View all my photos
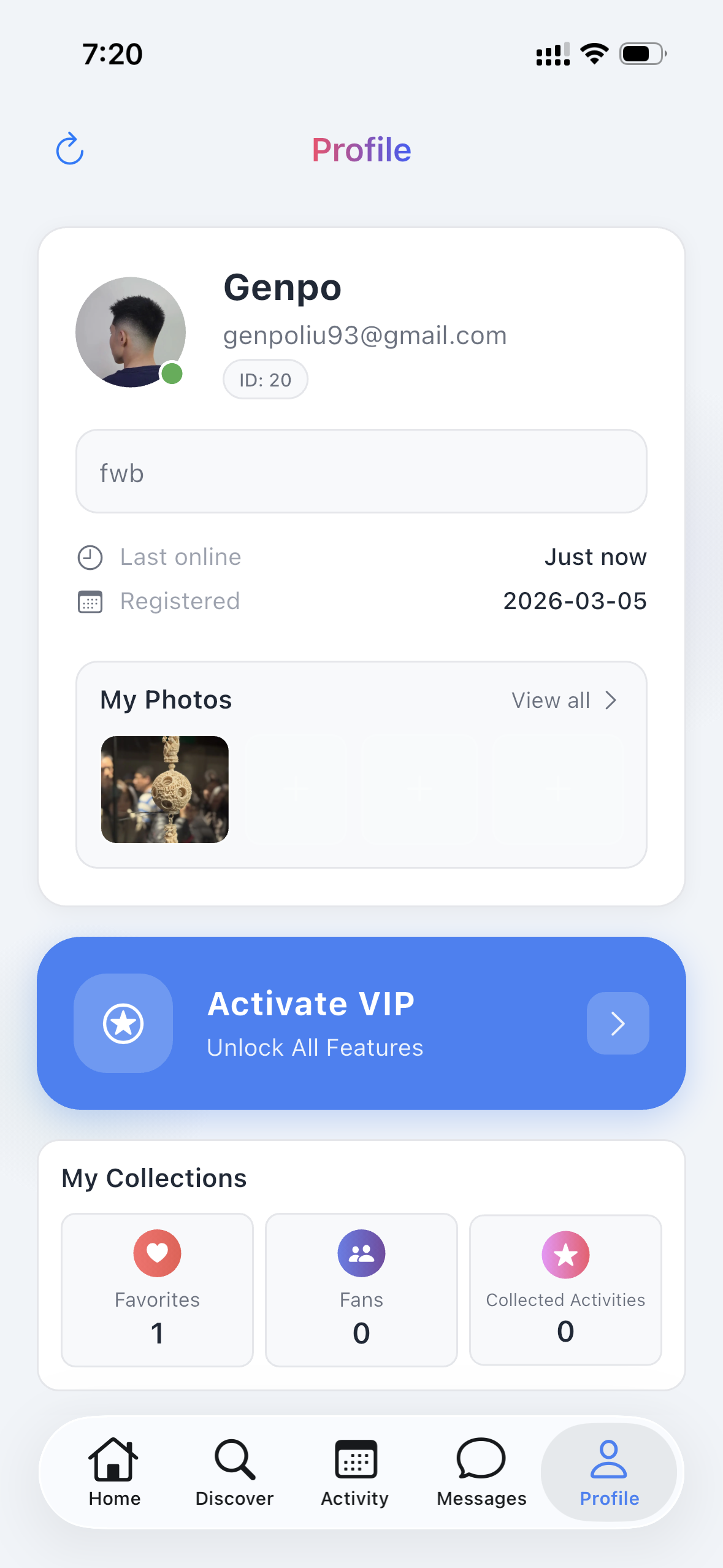Image resolution: width=723 pixels, height=1568 pixels. (563, 700)
